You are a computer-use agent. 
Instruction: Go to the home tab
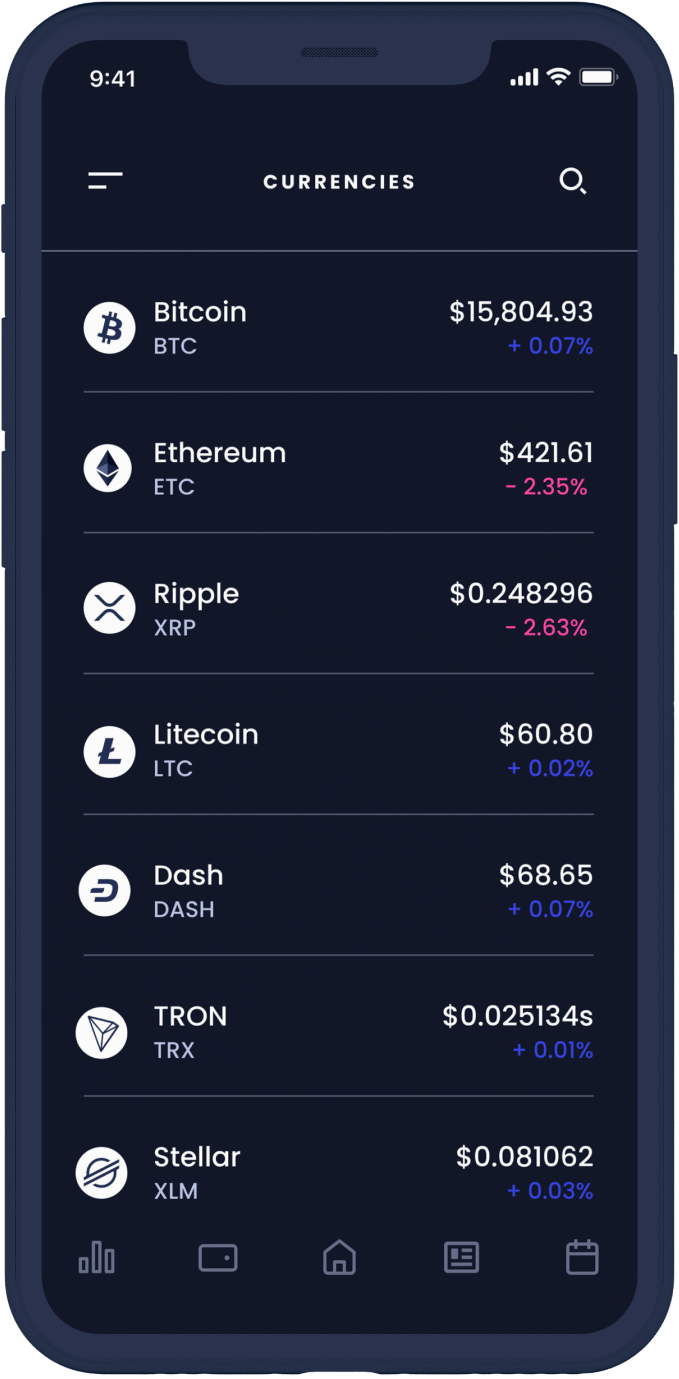[339, 1257]
